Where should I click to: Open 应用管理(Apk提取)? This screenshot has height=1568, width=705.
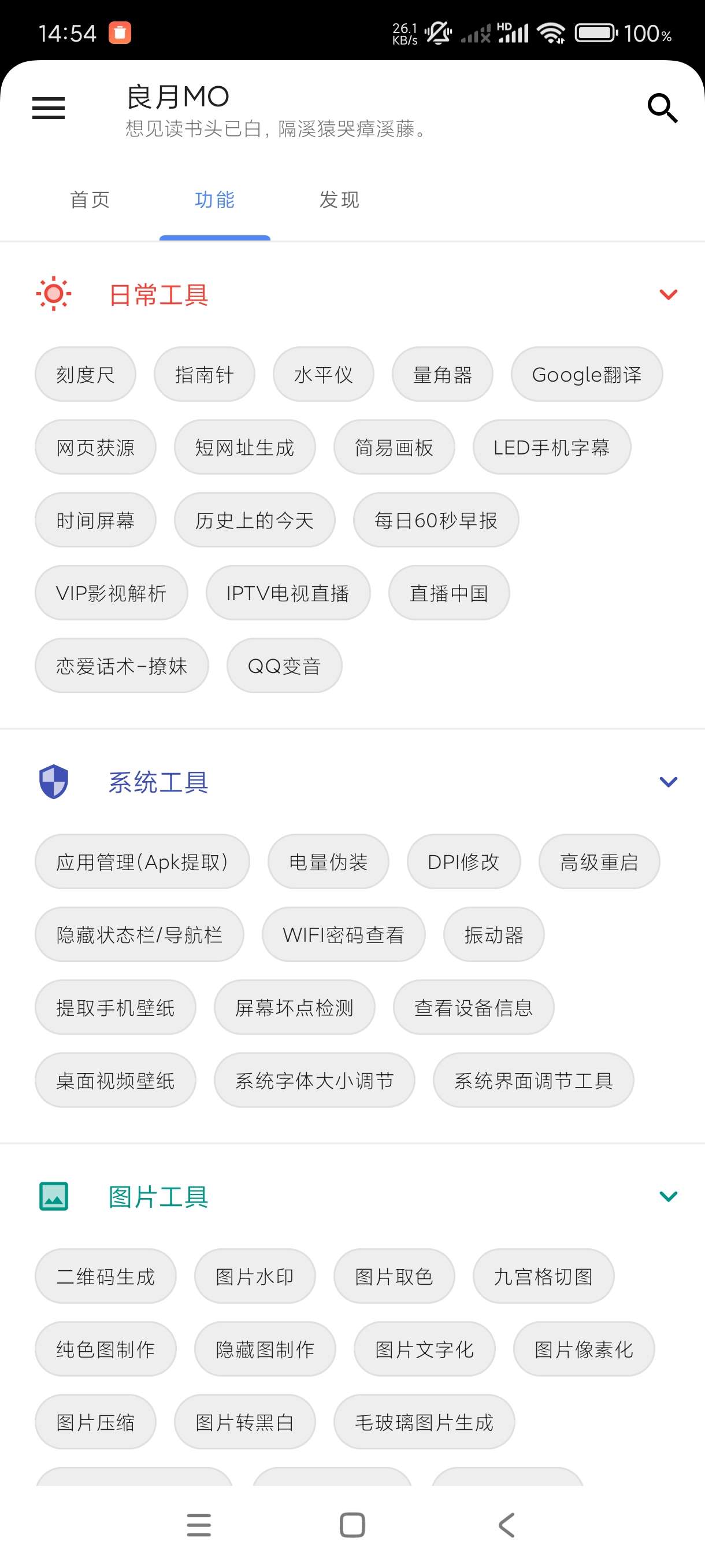[142, 862]
